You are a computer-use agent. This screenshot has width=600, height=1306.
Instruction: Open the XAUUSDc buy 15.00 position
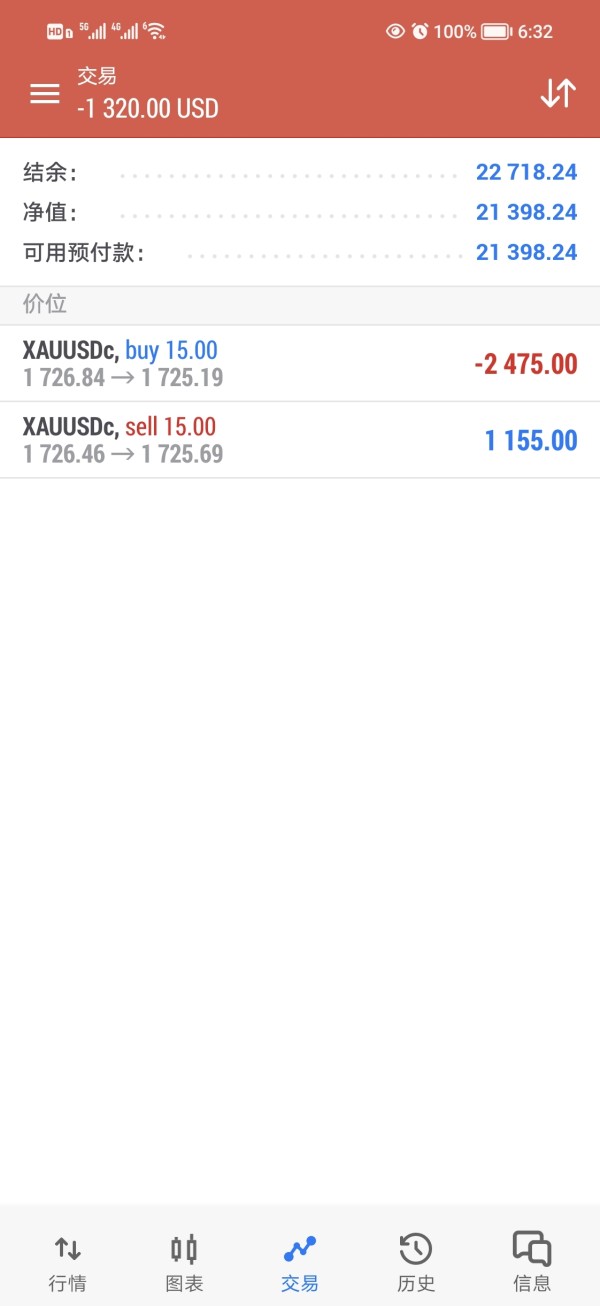coord(300,364)
